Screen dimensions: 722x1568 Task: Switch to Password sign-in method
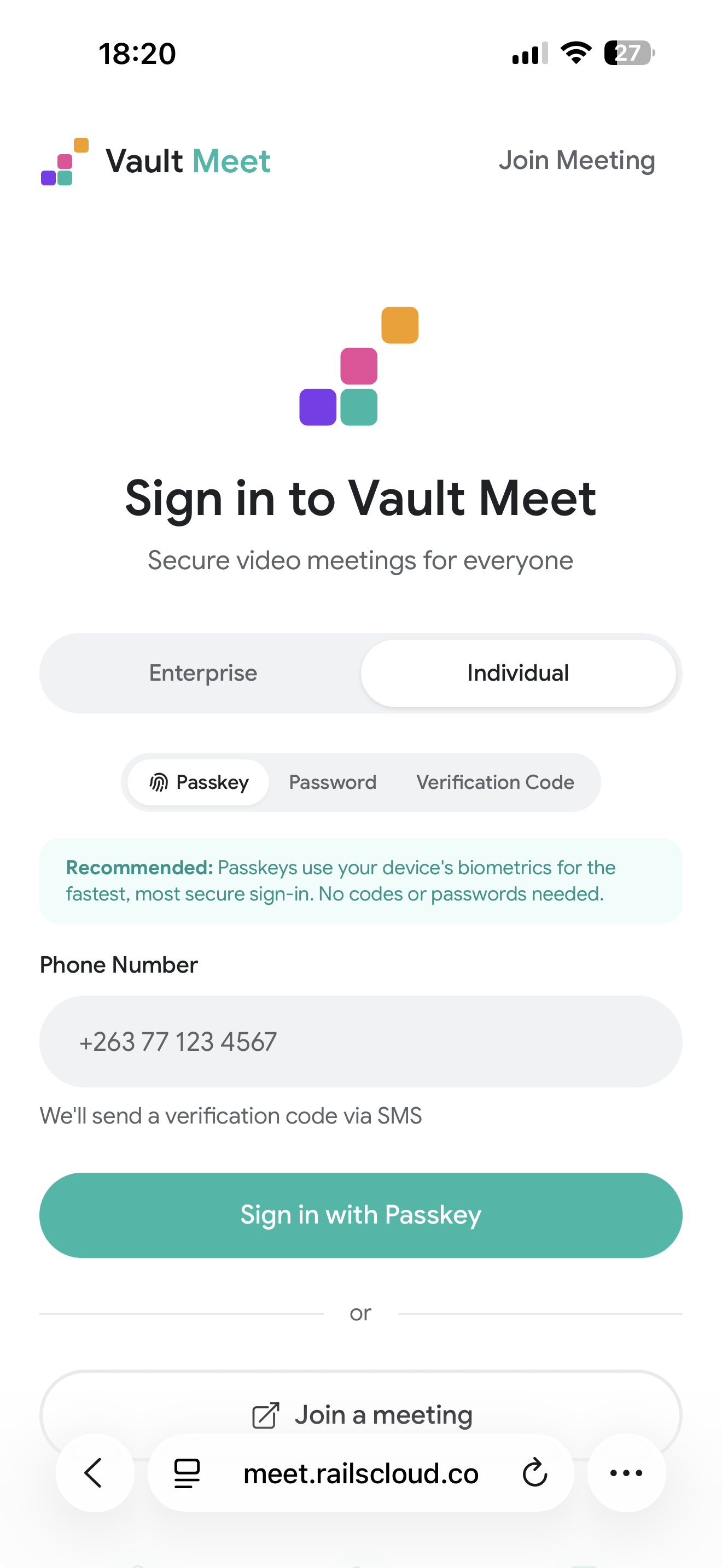click(x=333, y=782)
